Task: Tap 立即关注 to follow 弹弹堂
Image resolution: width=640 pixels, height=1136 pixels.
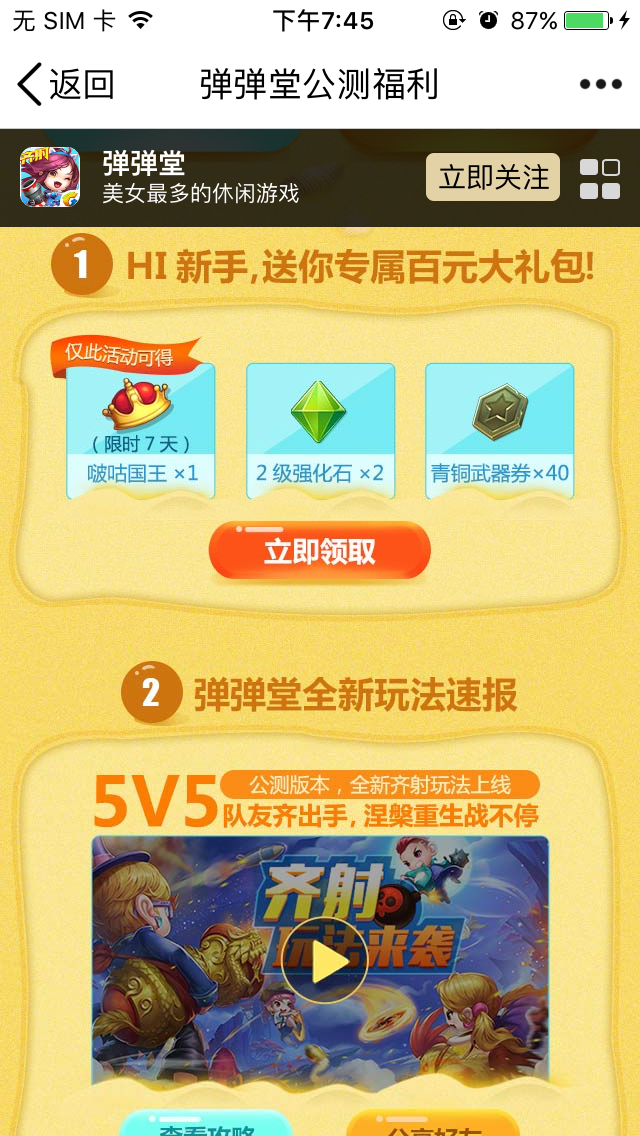Action: (493, 178)
